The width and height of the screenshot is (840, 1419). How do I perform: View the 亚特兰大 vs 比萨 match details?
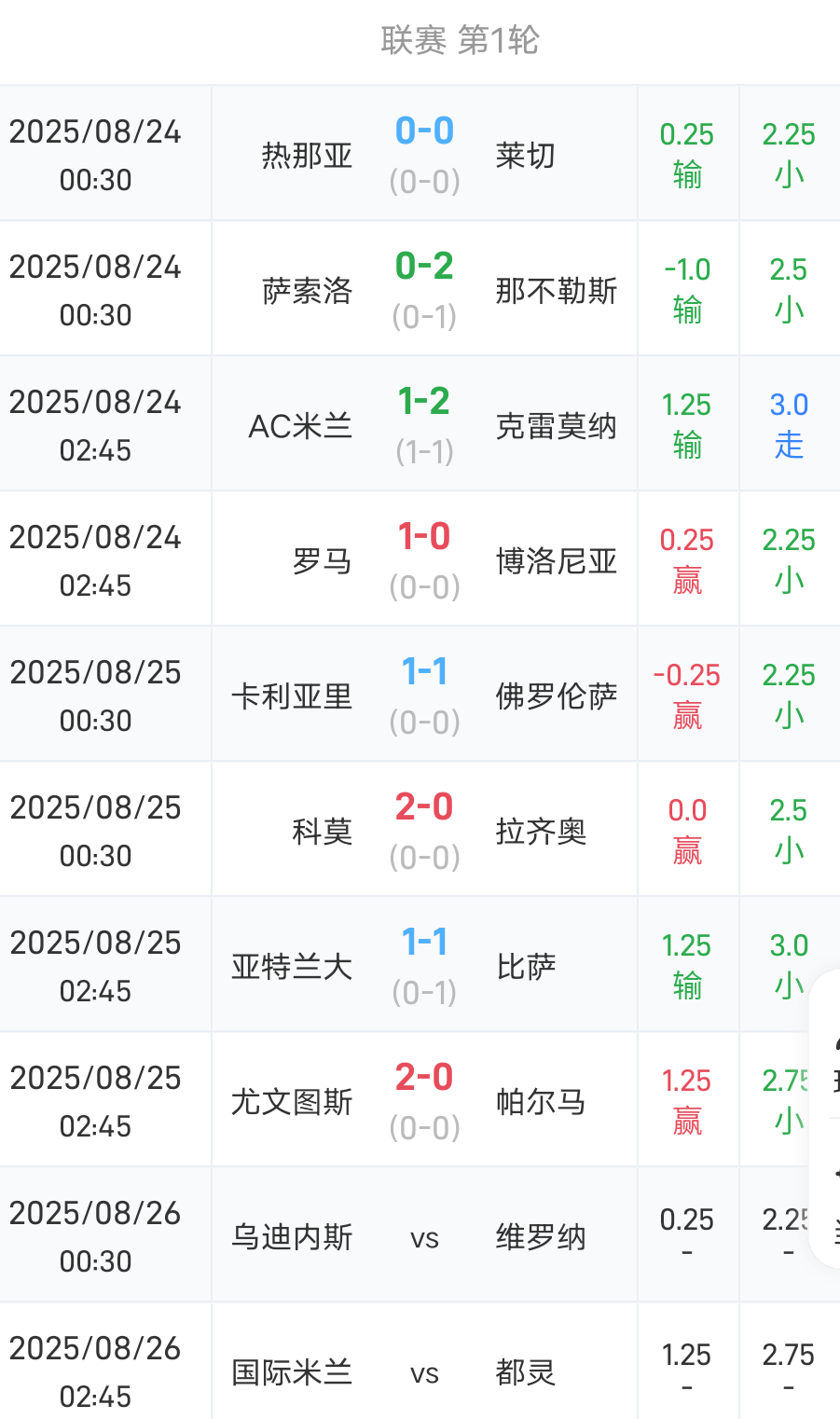(420, 964)
